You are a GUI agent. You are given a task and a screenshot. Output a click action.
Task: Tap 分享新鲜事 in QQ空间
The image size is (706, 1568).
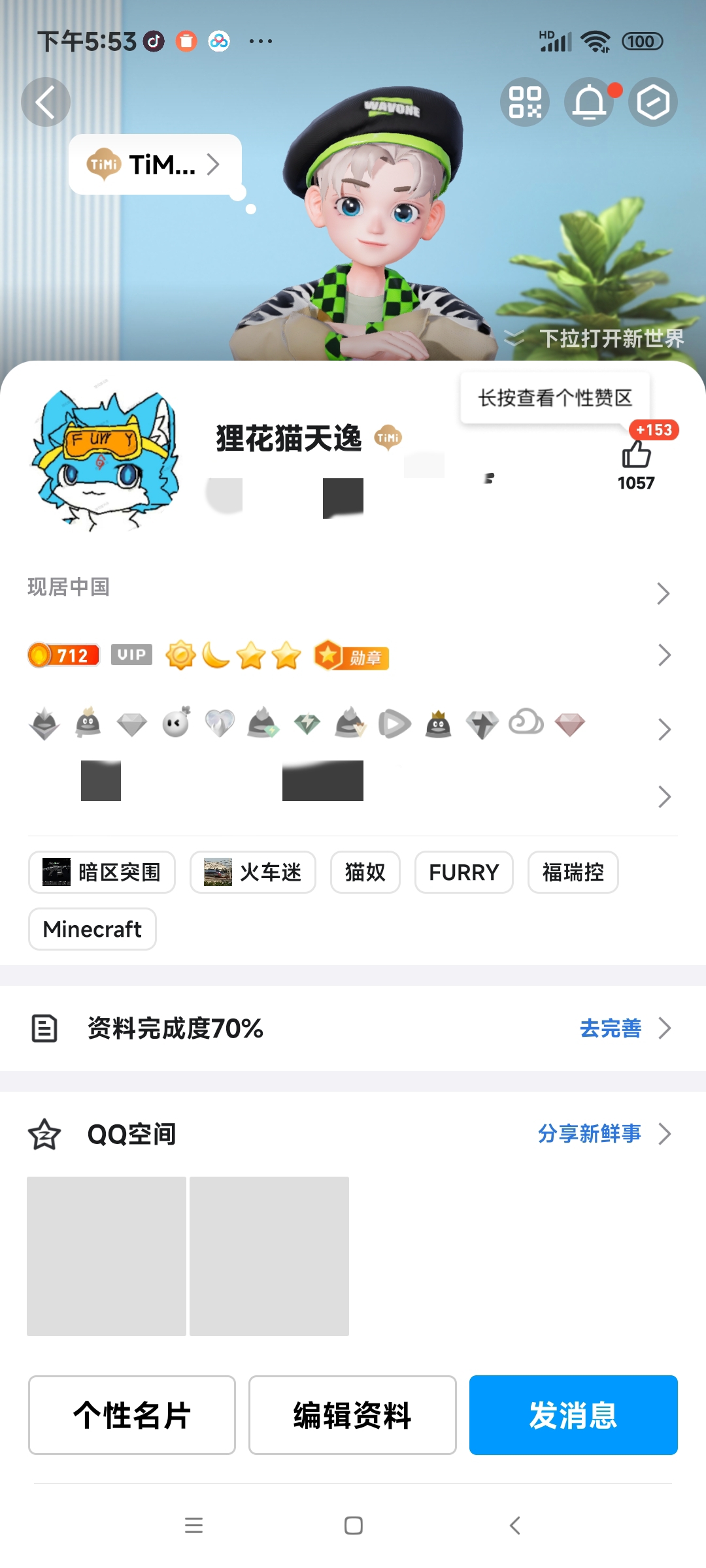(590, 1134)
